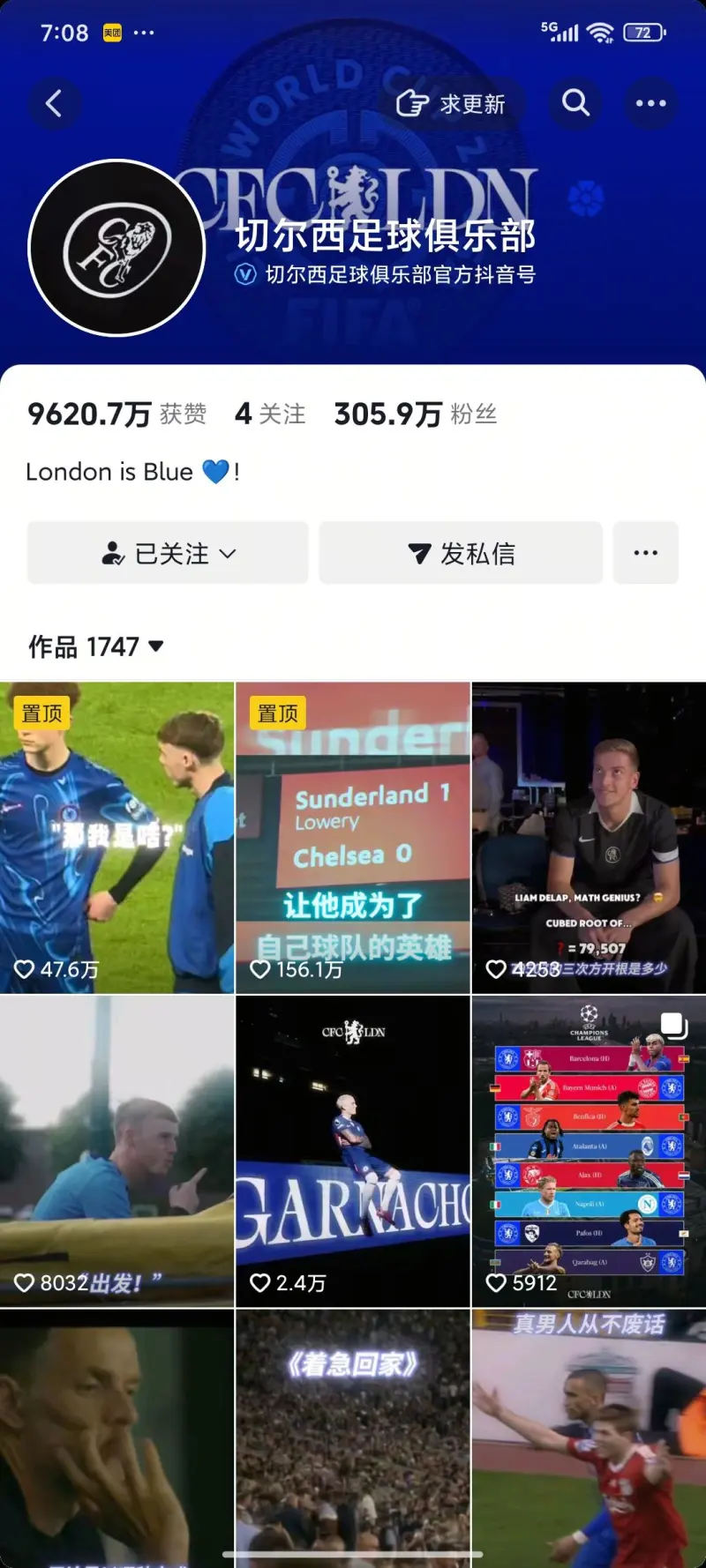The image size is (706, 1568).
Task: Watch the Garnacho video with 2.4万 likes
Action: [353, 1151]
